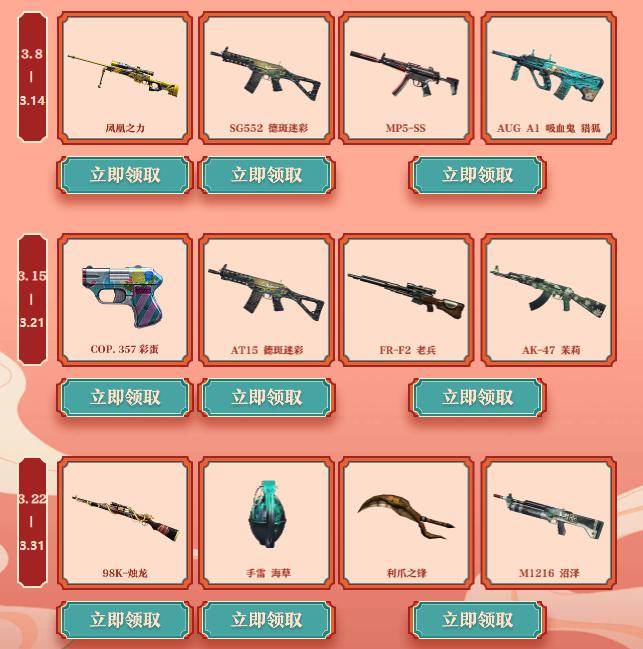
Task: Claim the MP5-SS and AUG A1 reward
Action: tap(478, 175)
